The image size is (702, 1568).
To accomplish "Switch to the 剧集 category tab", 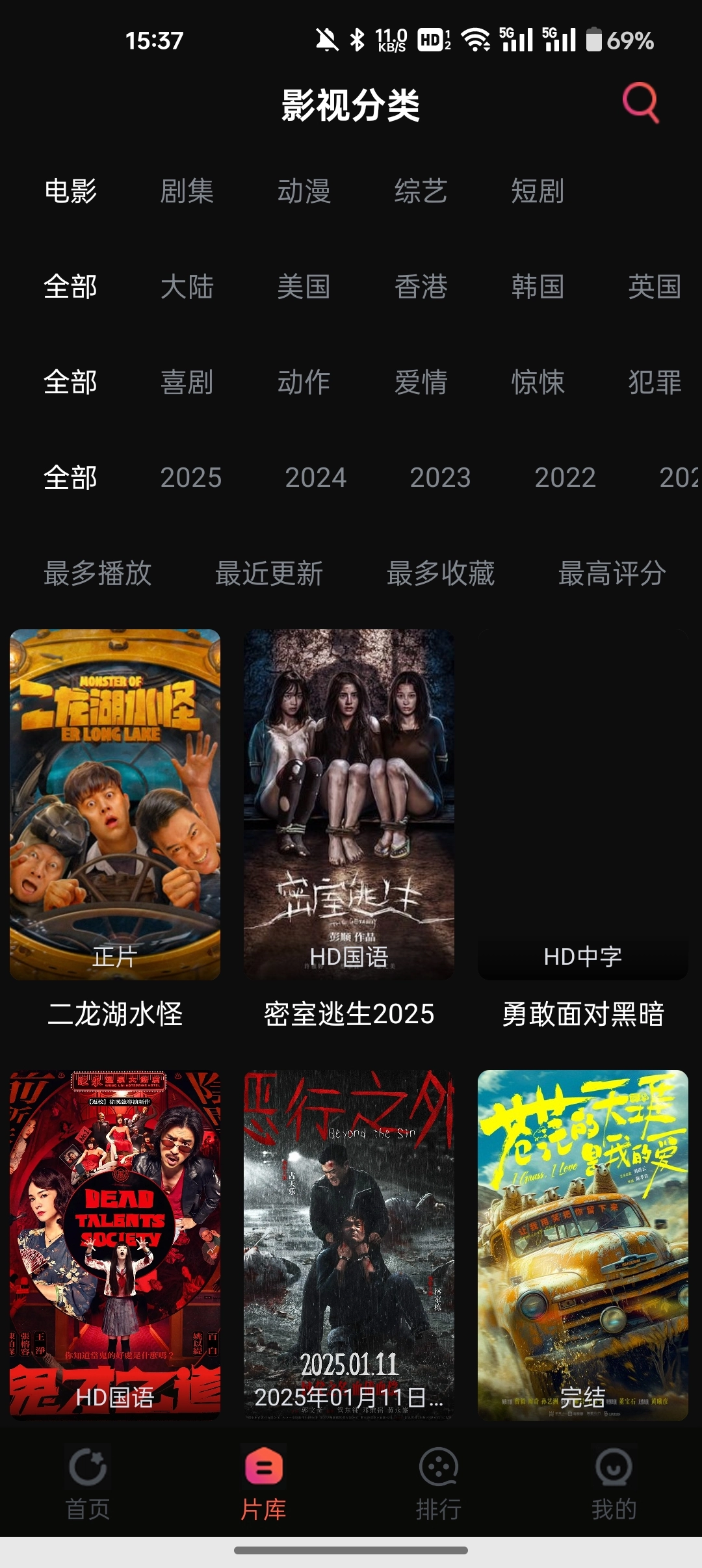I will click(185, 191).
